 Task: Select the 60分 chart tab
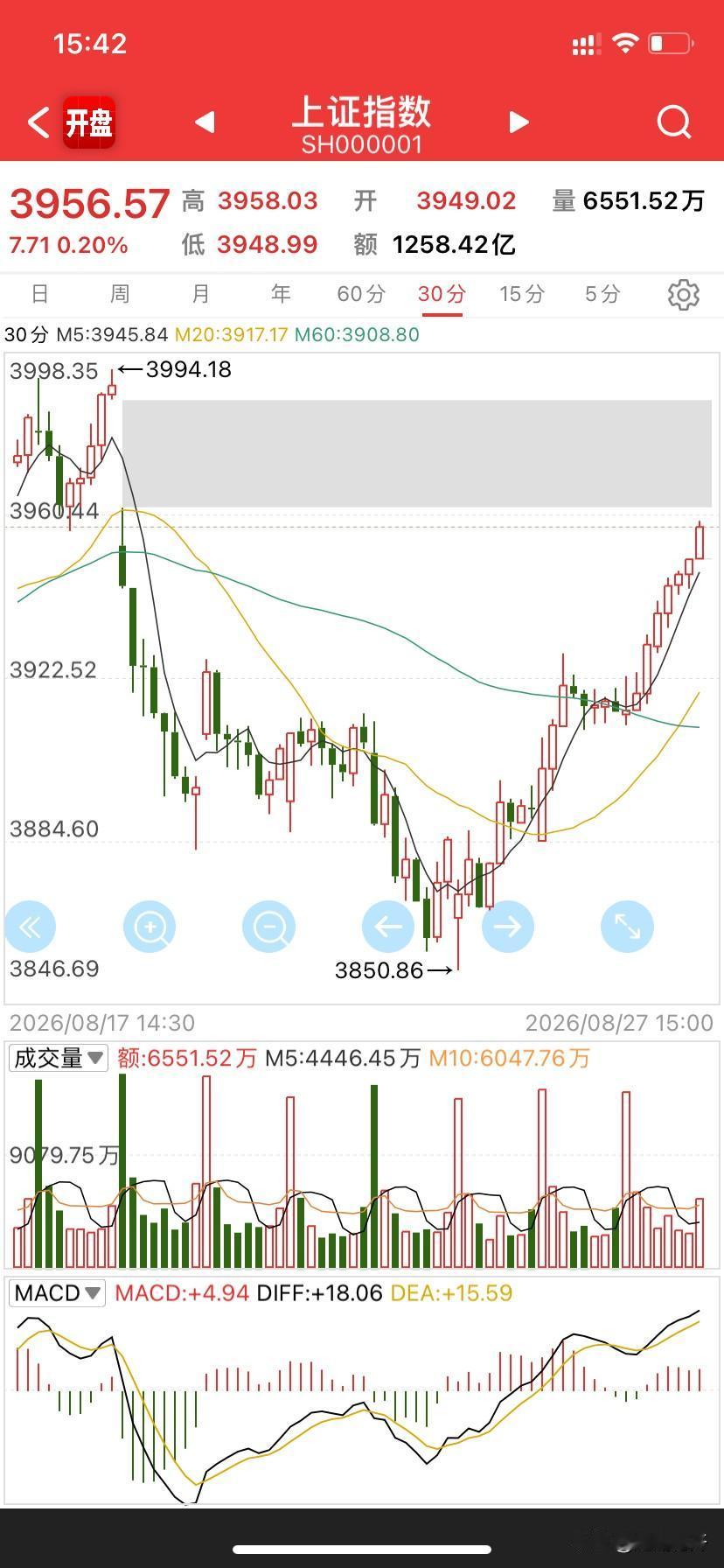point(361,294)
